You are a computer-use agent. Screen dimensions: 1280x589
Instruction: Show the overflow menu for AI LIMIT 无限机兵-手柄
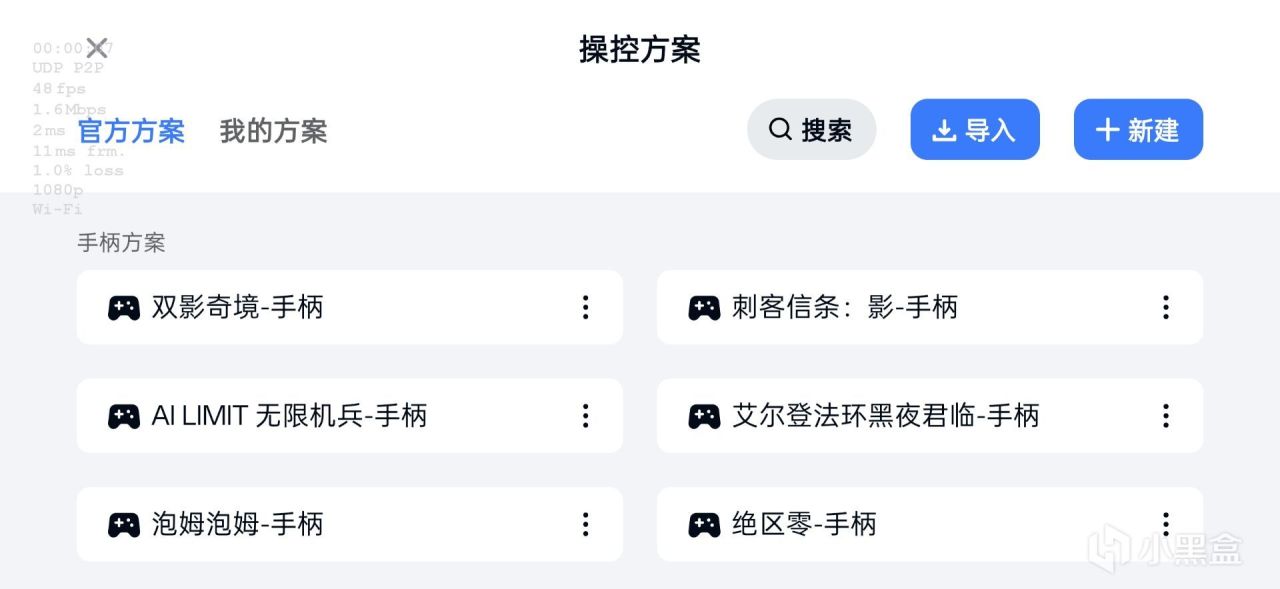point(585,416)
